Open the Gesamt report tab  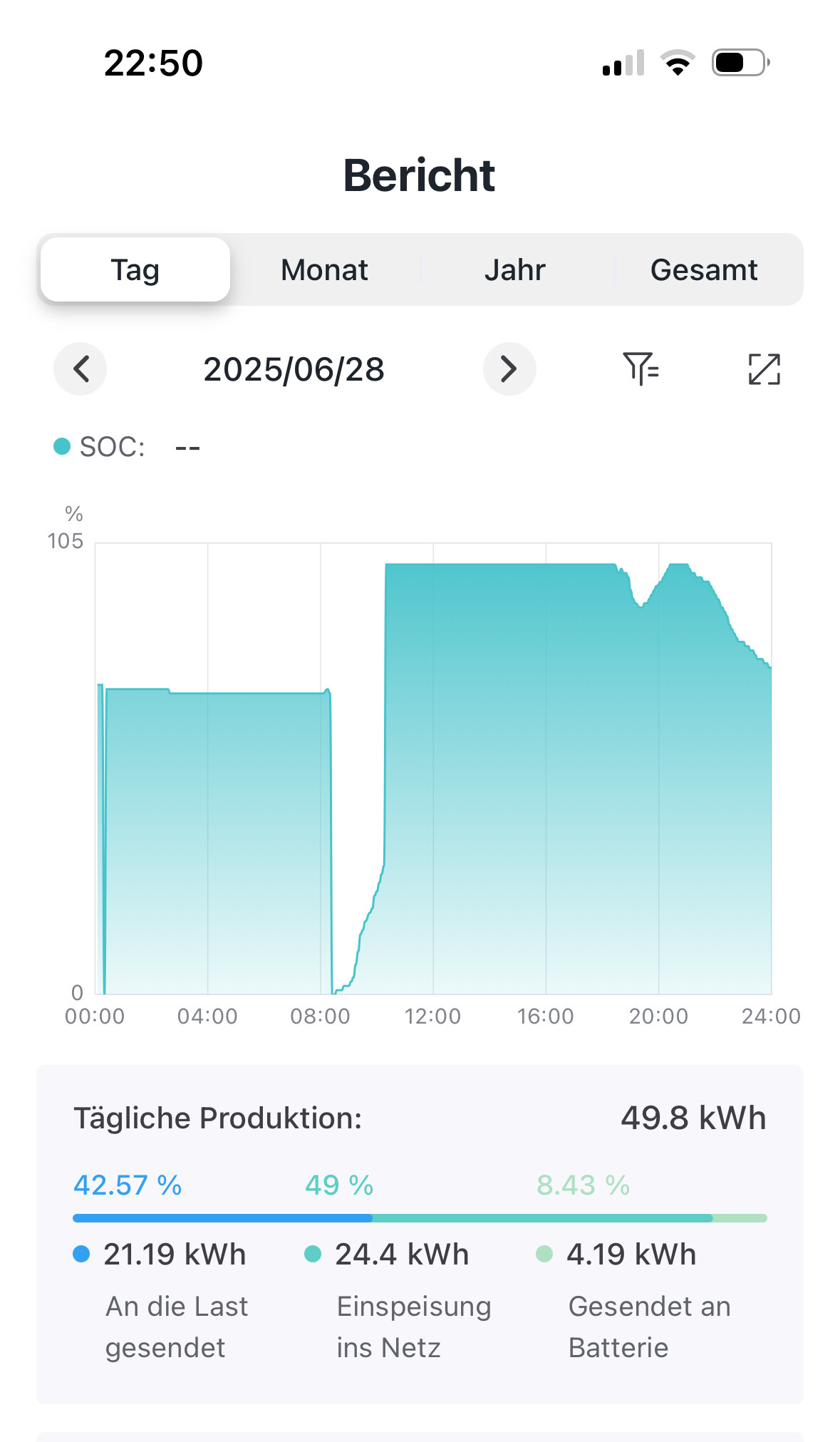(x=704, y=270)
